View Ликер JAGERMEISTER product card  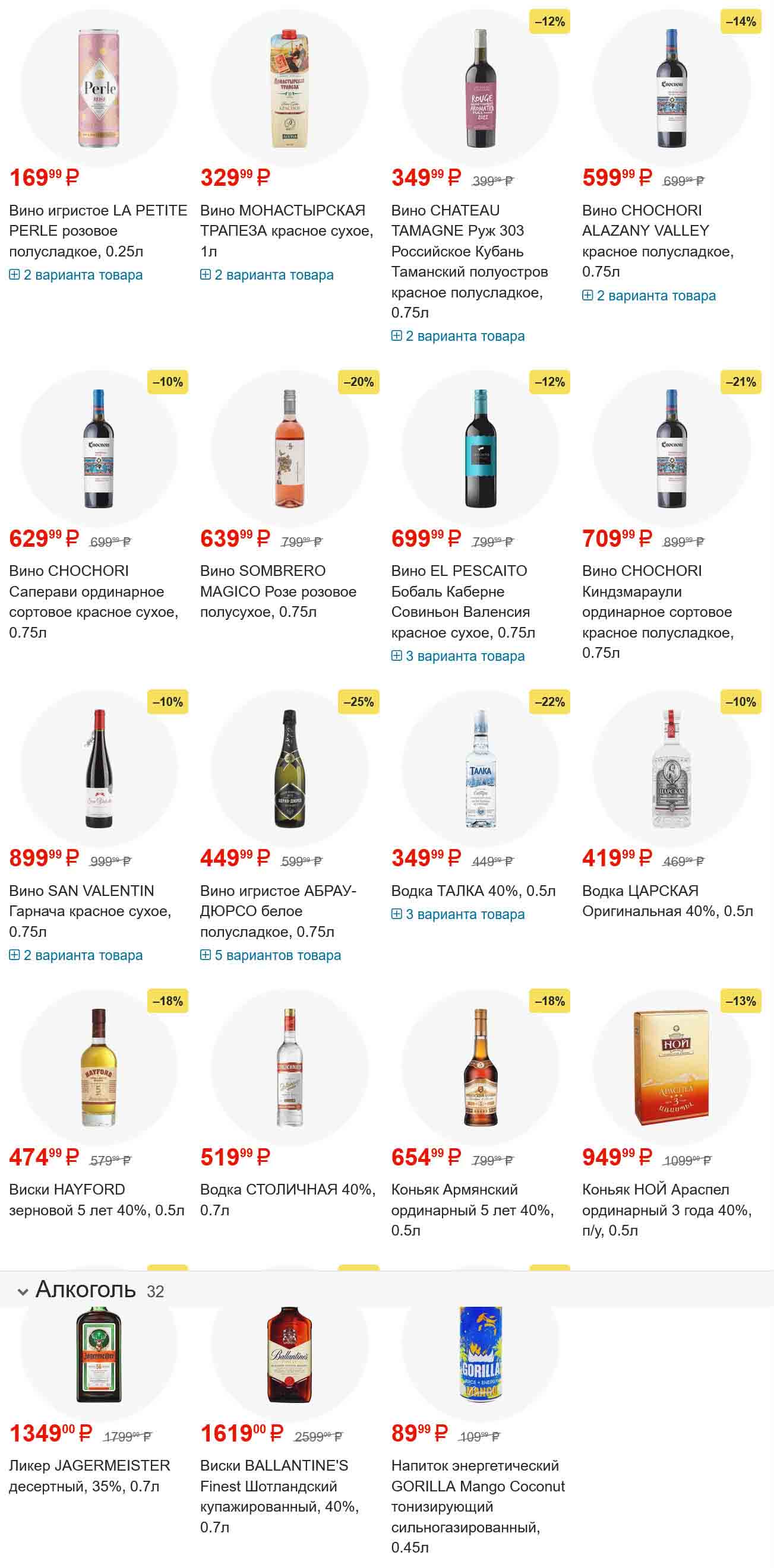click(x=89, y=1475)
